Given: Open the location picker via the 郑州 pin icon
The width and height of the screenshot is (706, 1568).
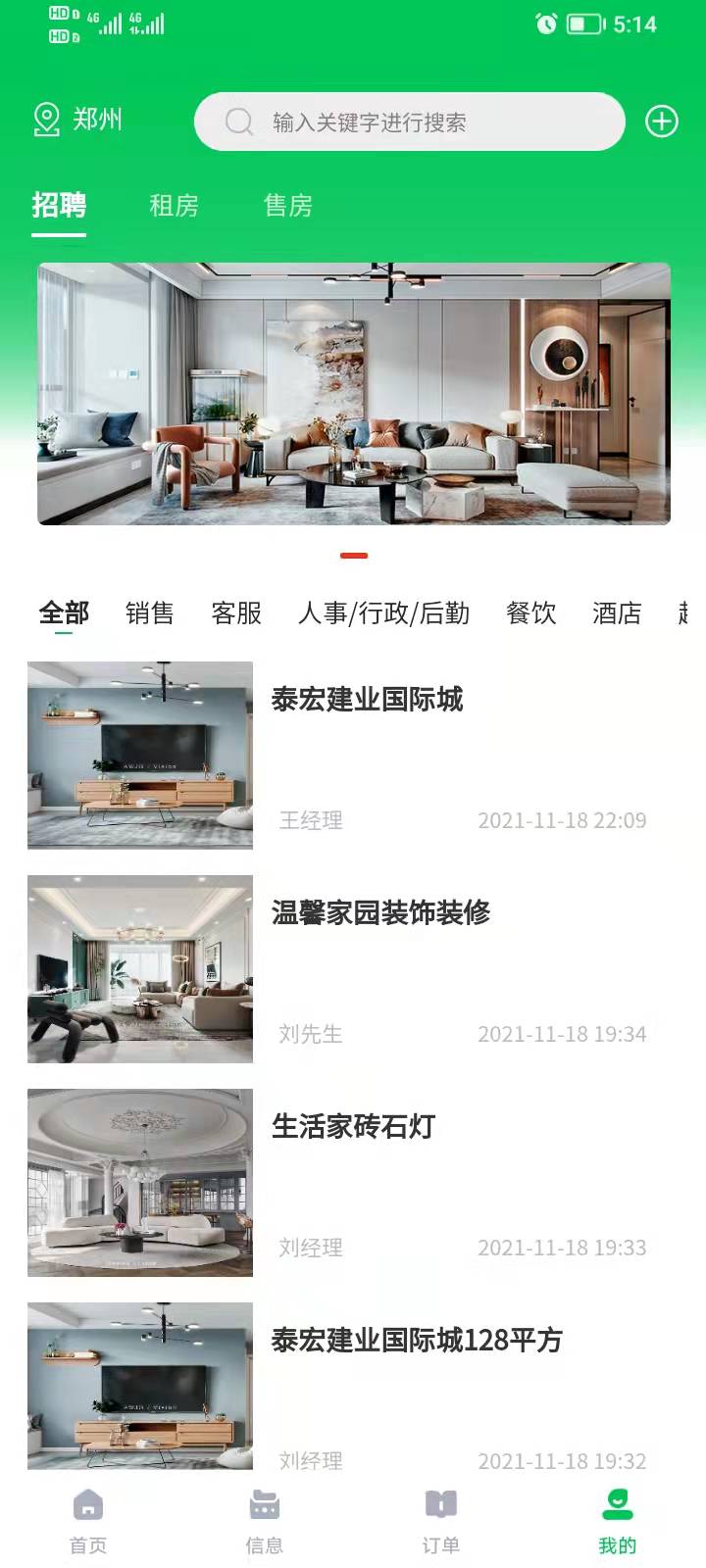Looking at the screenshot, I should tap(44, 120).
